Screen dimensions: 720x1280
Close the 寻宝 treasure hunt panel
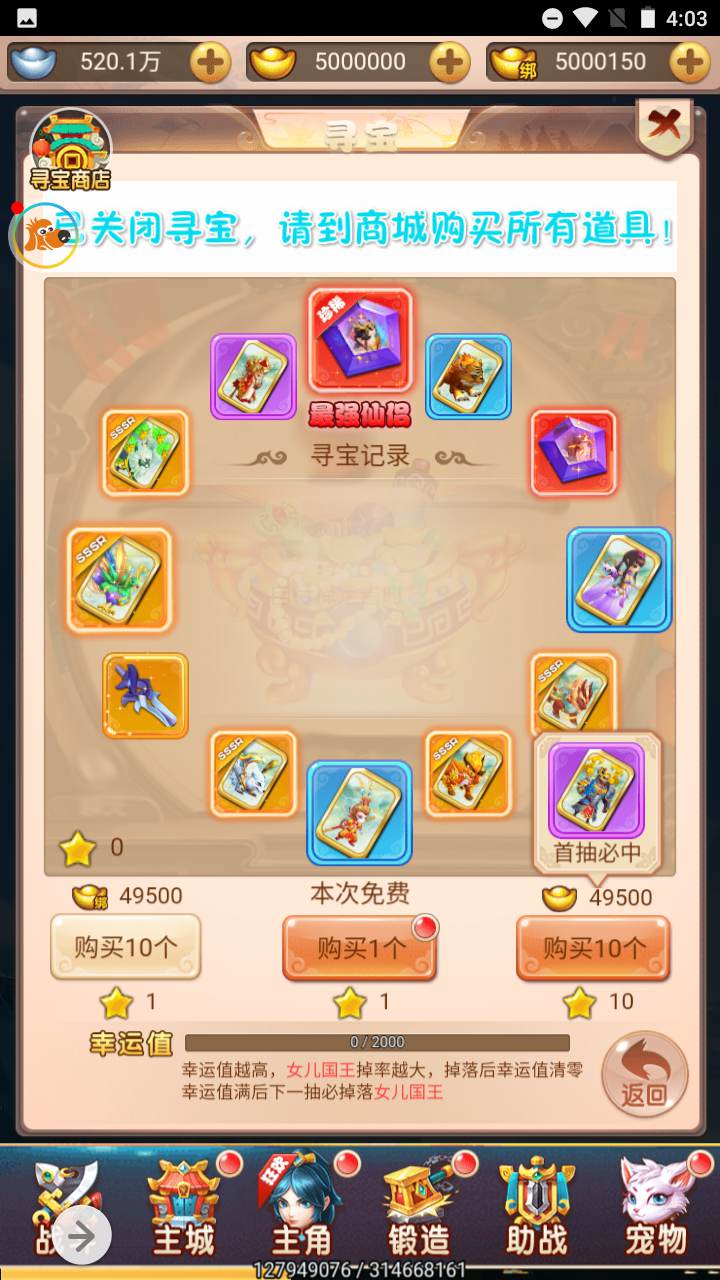click(663, 126)
